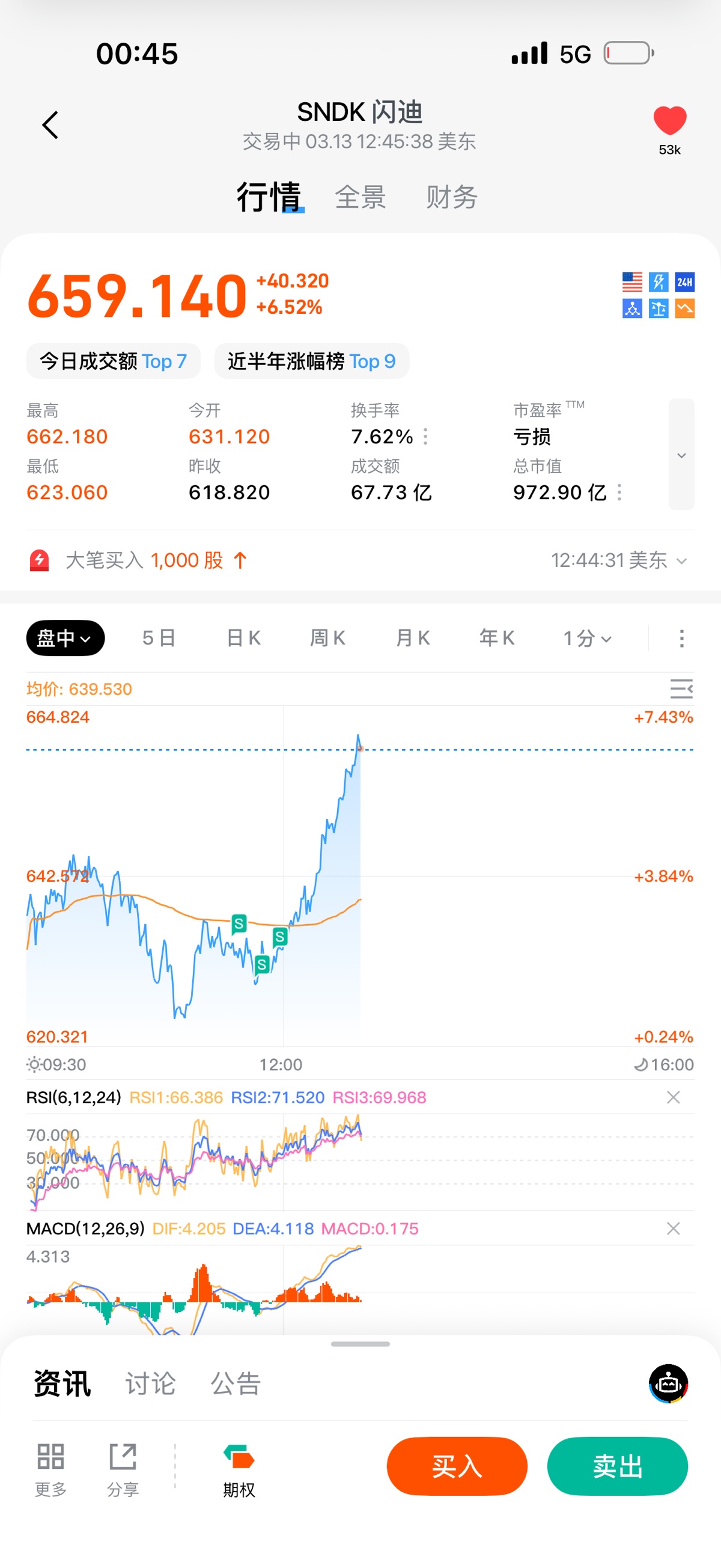Select the 5日 chart range
This screenshot has height=1568, width=721.
pyautogui.click(x=159, y=638)
